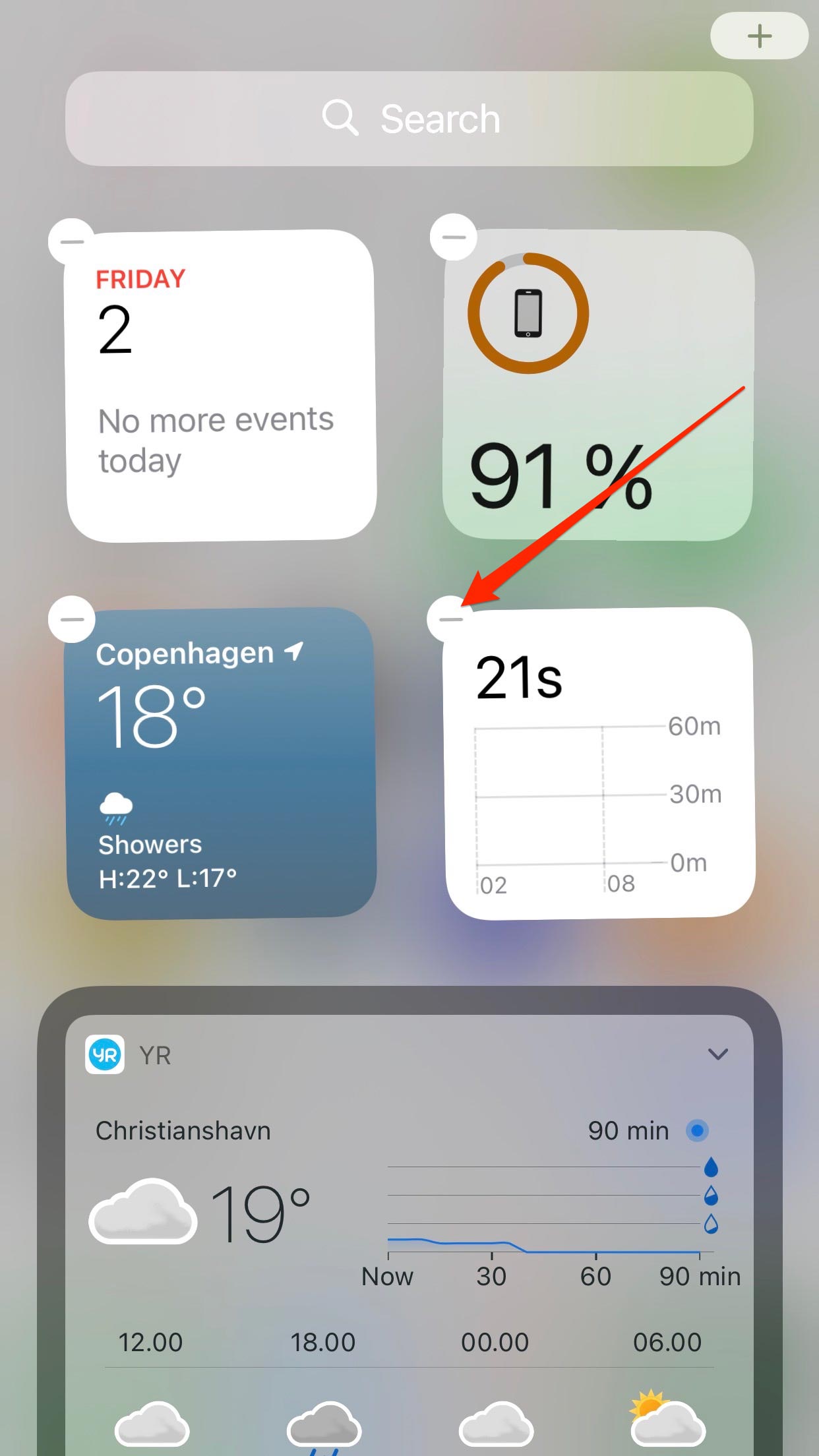
Task: Tap the YR app icon
Action: [x=106, y=1055]
